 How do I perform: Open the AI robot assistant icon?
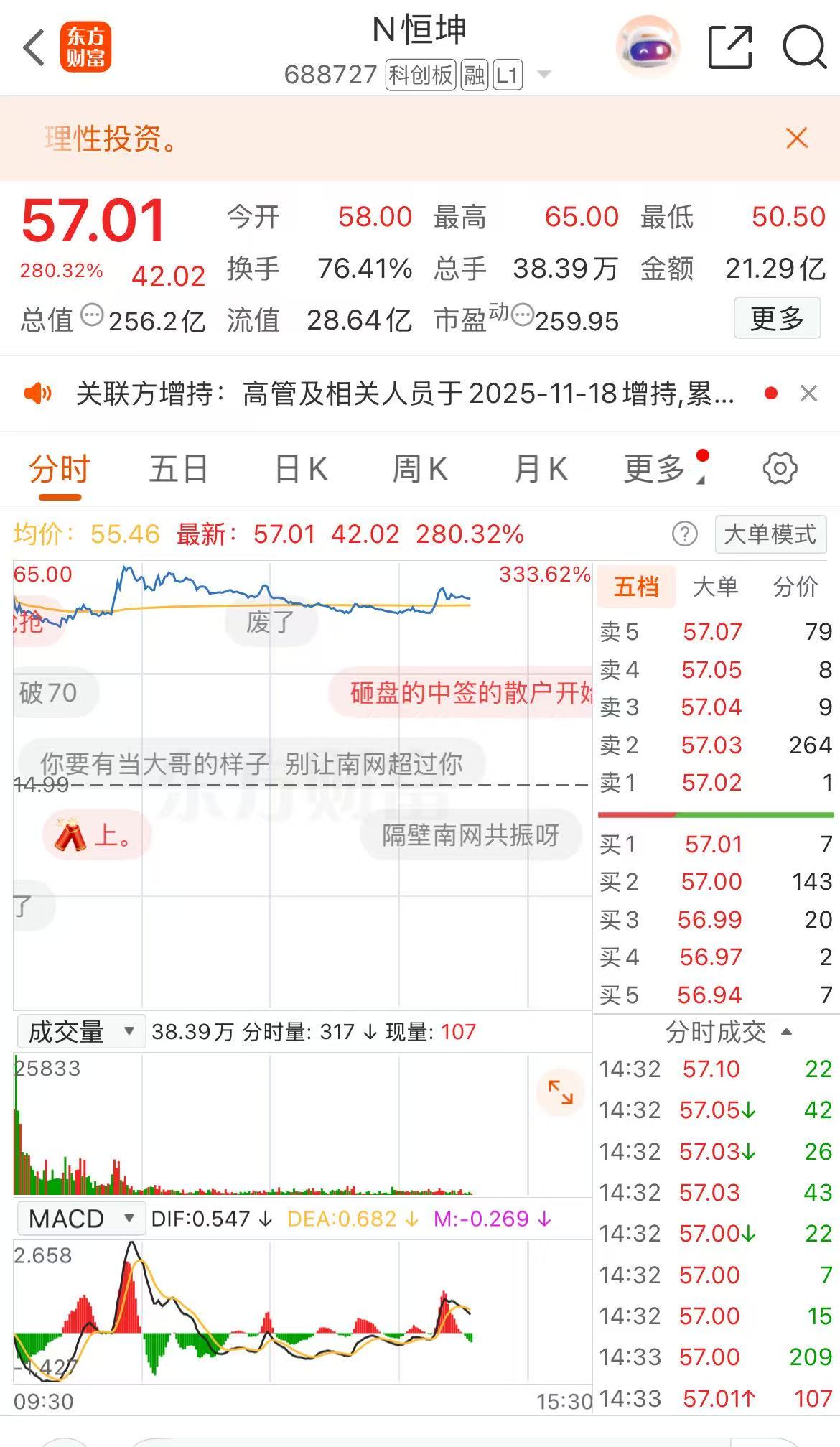[x=648, y=48]
